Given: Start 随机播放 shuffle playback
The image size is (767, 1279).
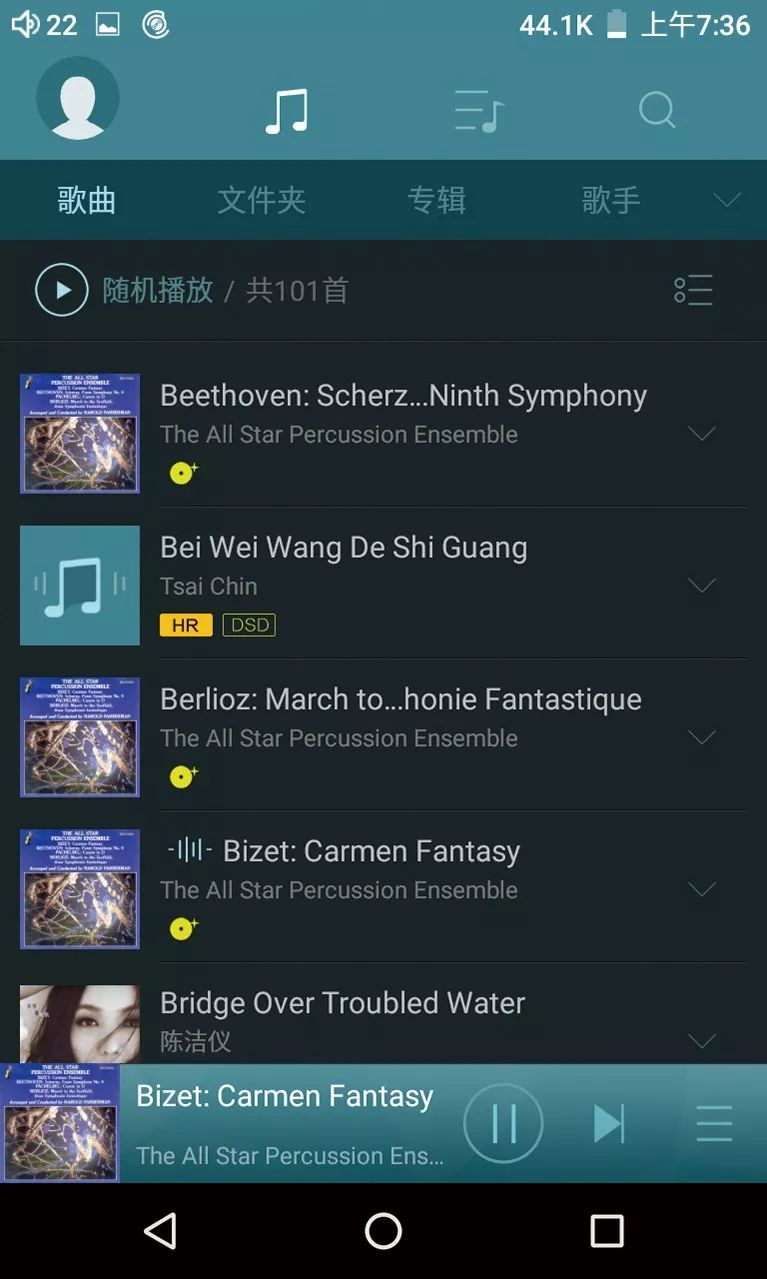Looking at the screenshot, I should [61, 290].
